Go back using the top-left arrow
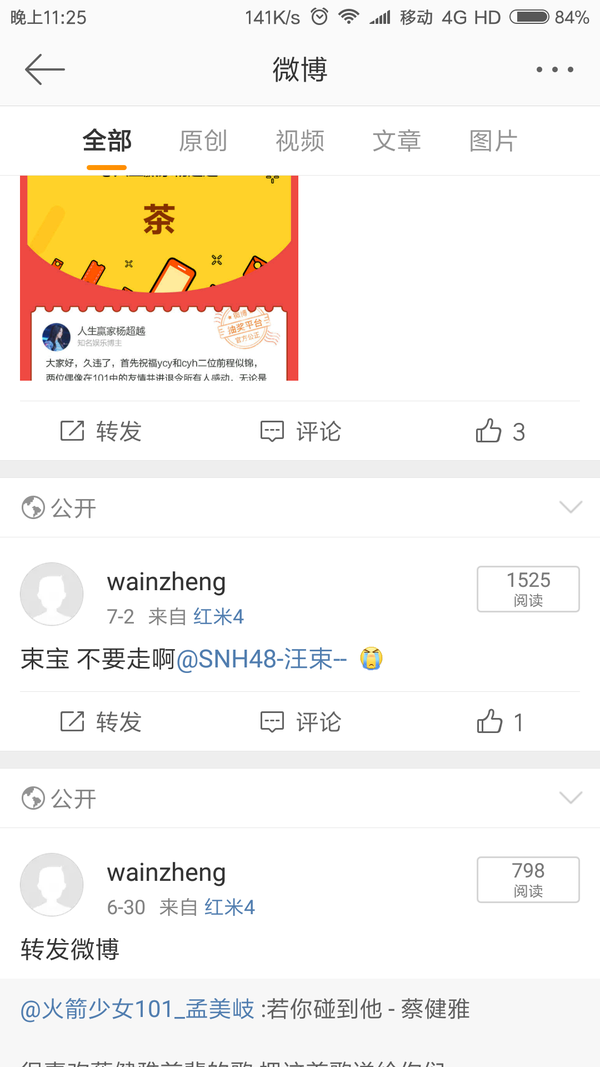Image resolution: width=600 pixels, height=1067 pixels. pos(45,69)
